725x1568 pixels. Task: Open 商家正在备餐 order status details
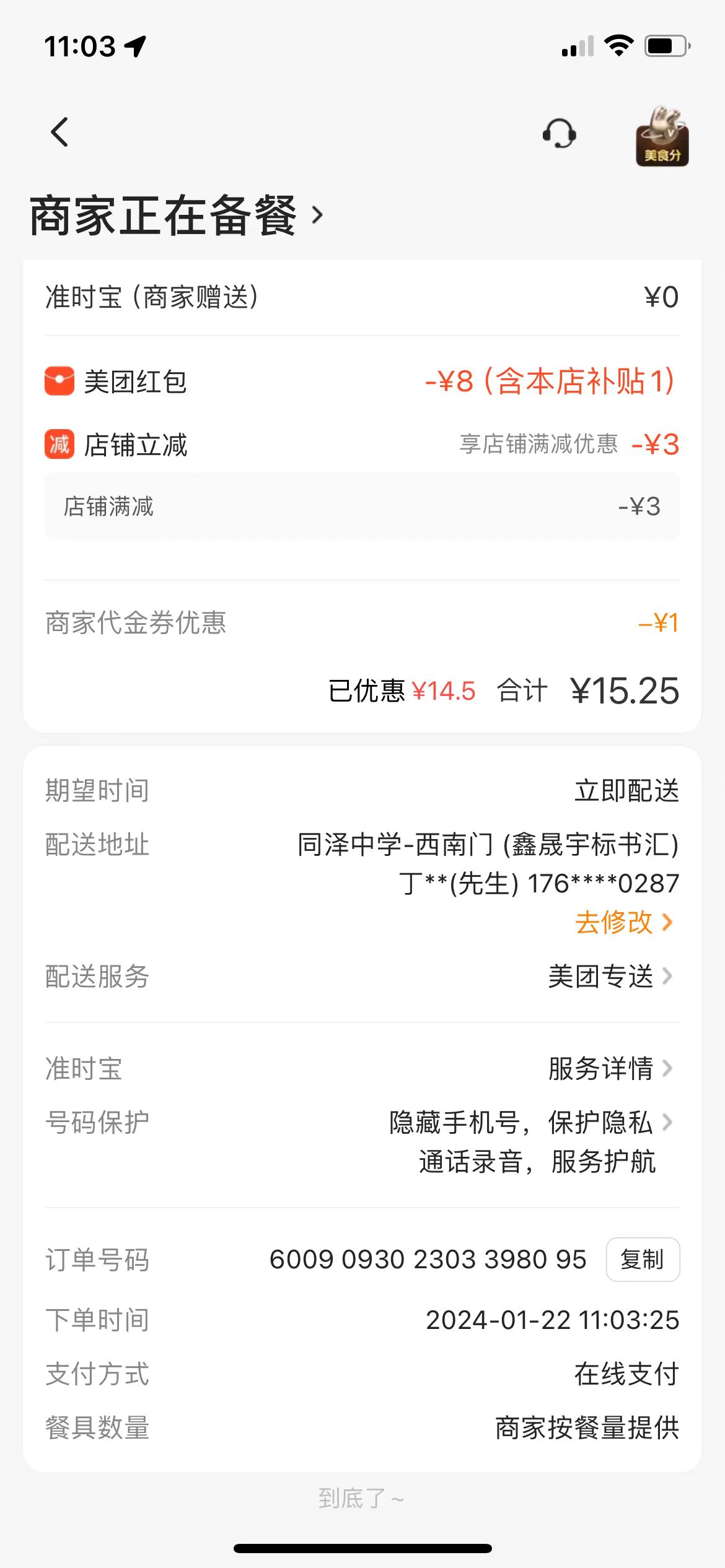pos(177,216)
